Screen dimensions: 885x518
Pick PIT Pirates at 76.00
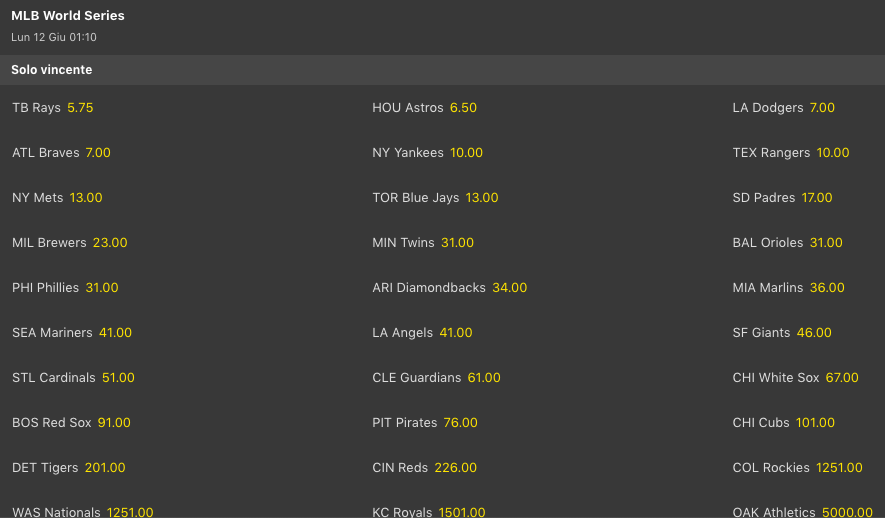coord(460,423)
